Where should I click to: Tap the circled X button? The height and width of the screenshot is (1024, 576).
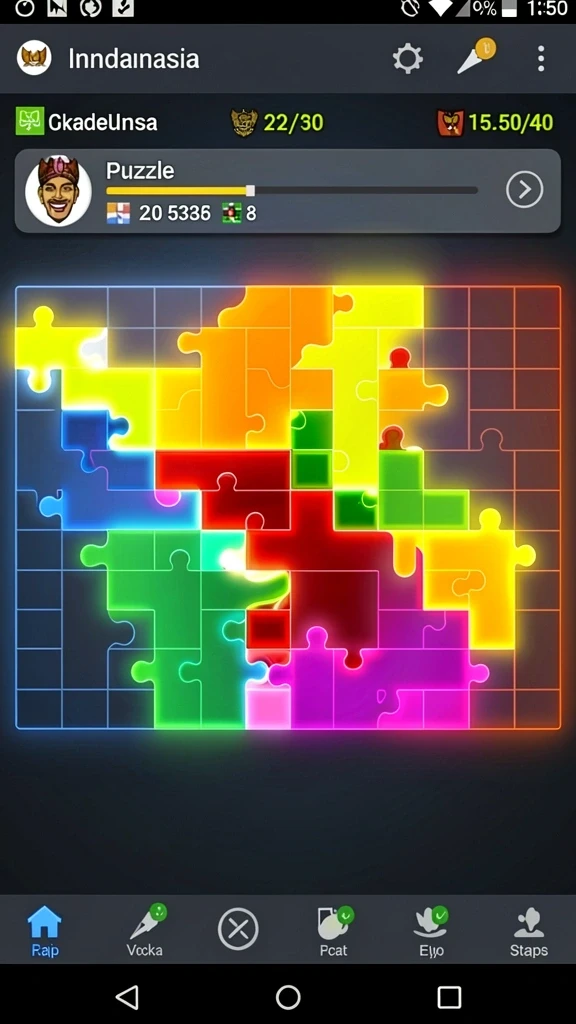tap(238, 929)
